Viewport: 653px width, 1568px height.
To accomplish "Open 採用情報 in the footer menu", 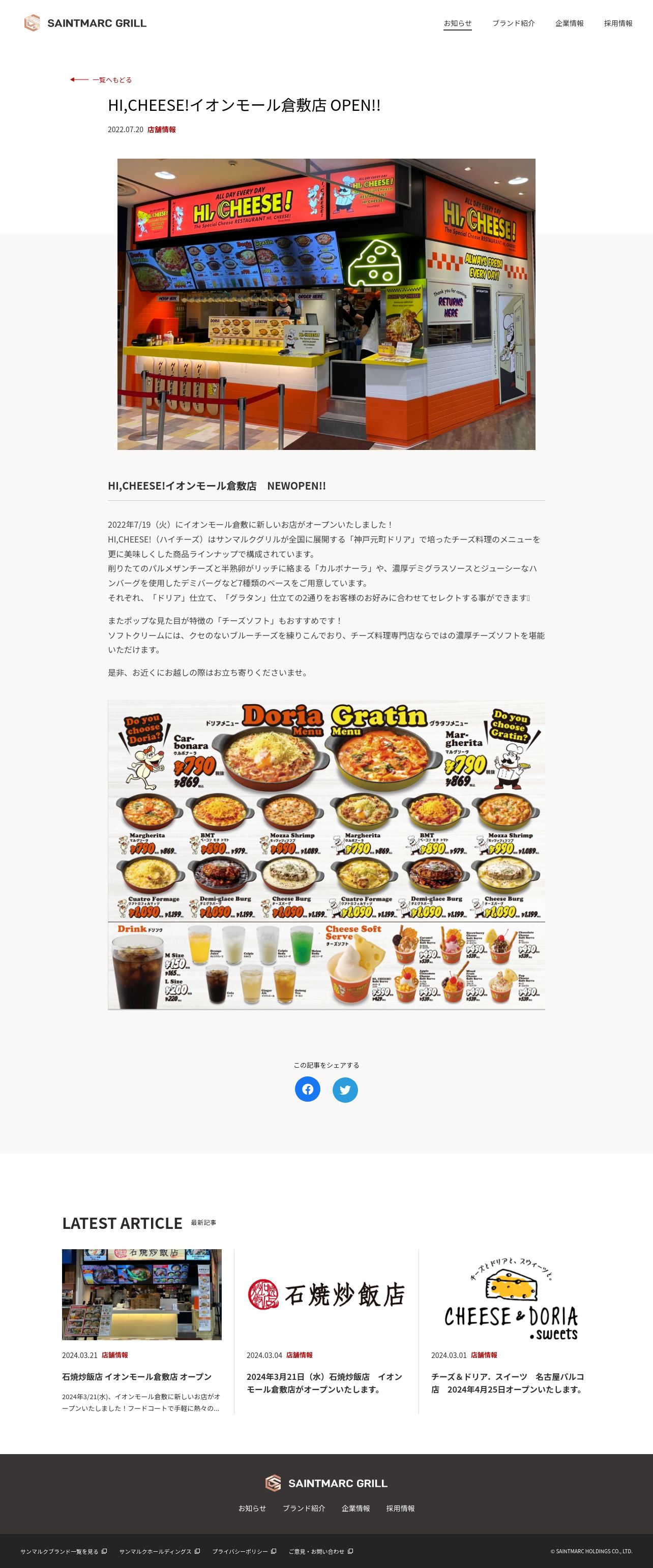I will tap(400, 1507).
